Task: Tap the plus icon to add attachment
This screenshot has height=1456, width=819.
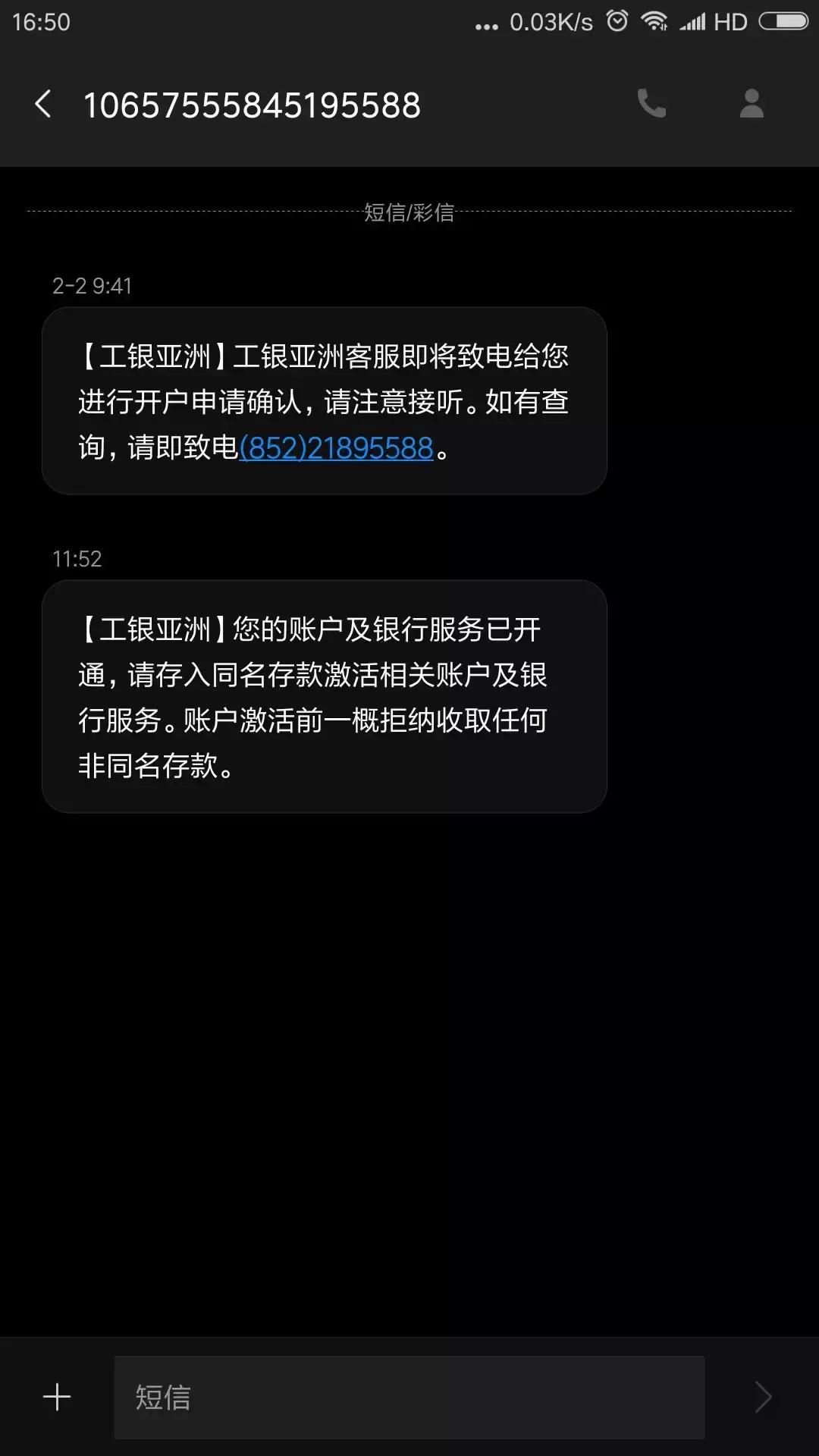Action: tap(57, 1395)
